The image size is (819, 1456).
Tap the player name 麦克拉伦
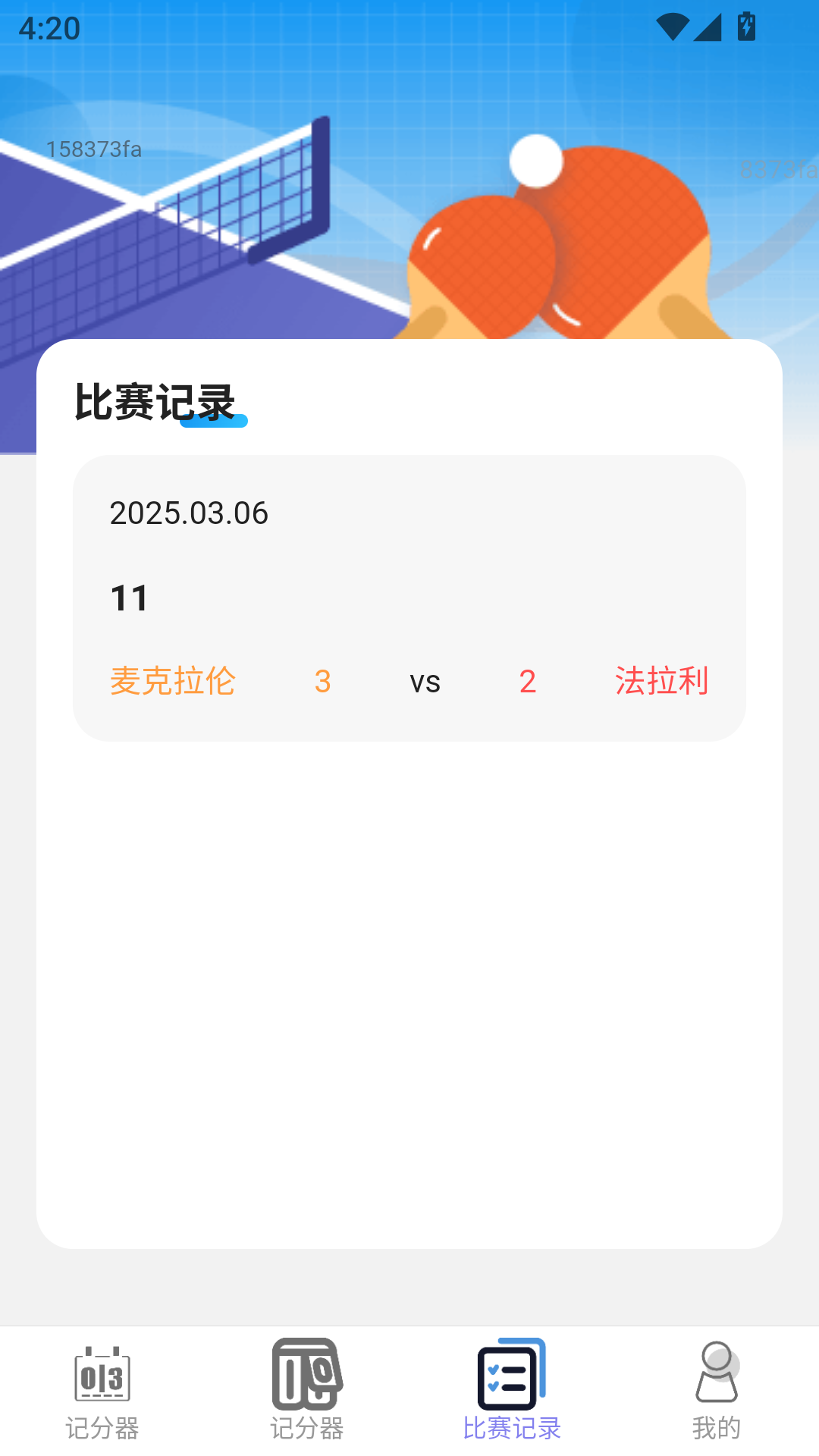[x=172, y=681]
